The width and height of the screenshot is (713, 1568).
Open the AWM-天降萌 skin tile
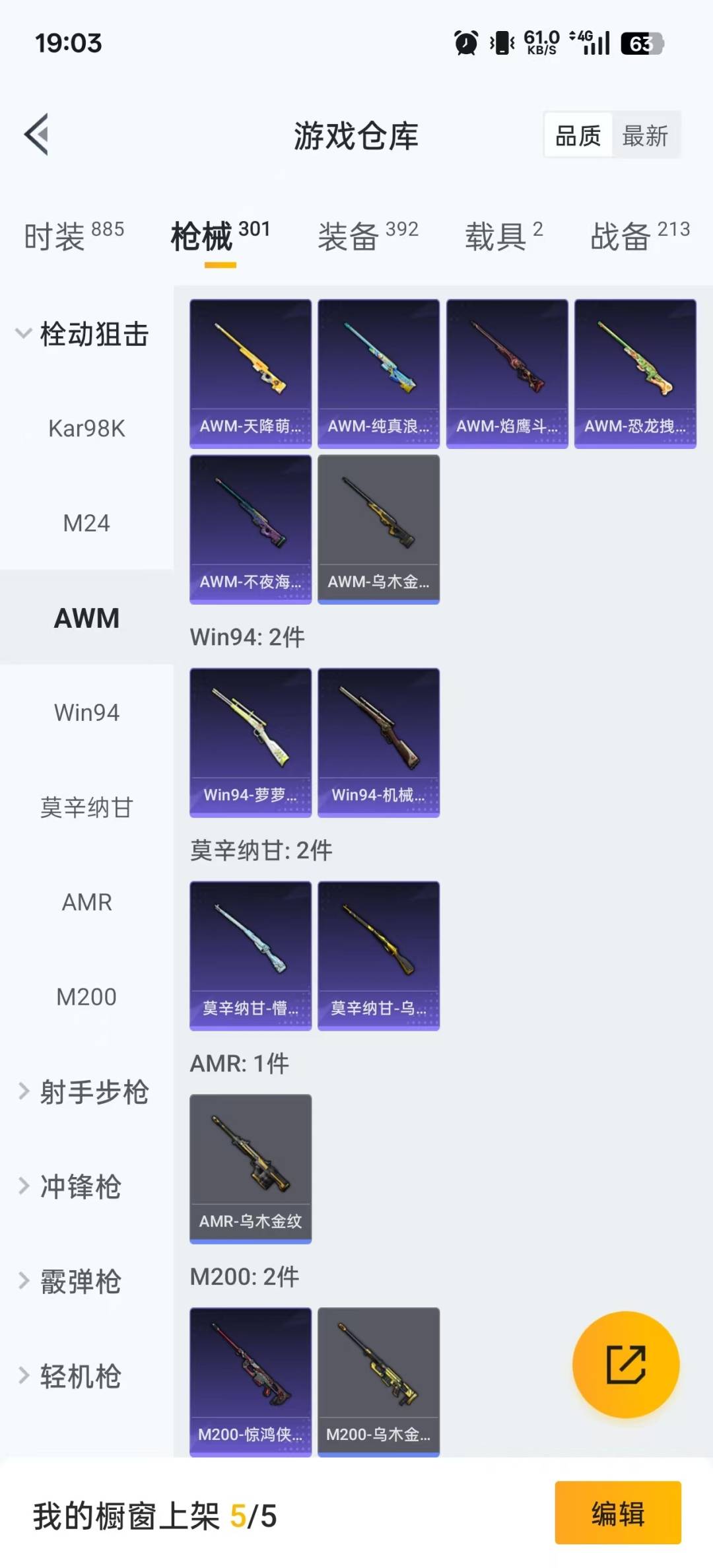click(x=250, y=374)
